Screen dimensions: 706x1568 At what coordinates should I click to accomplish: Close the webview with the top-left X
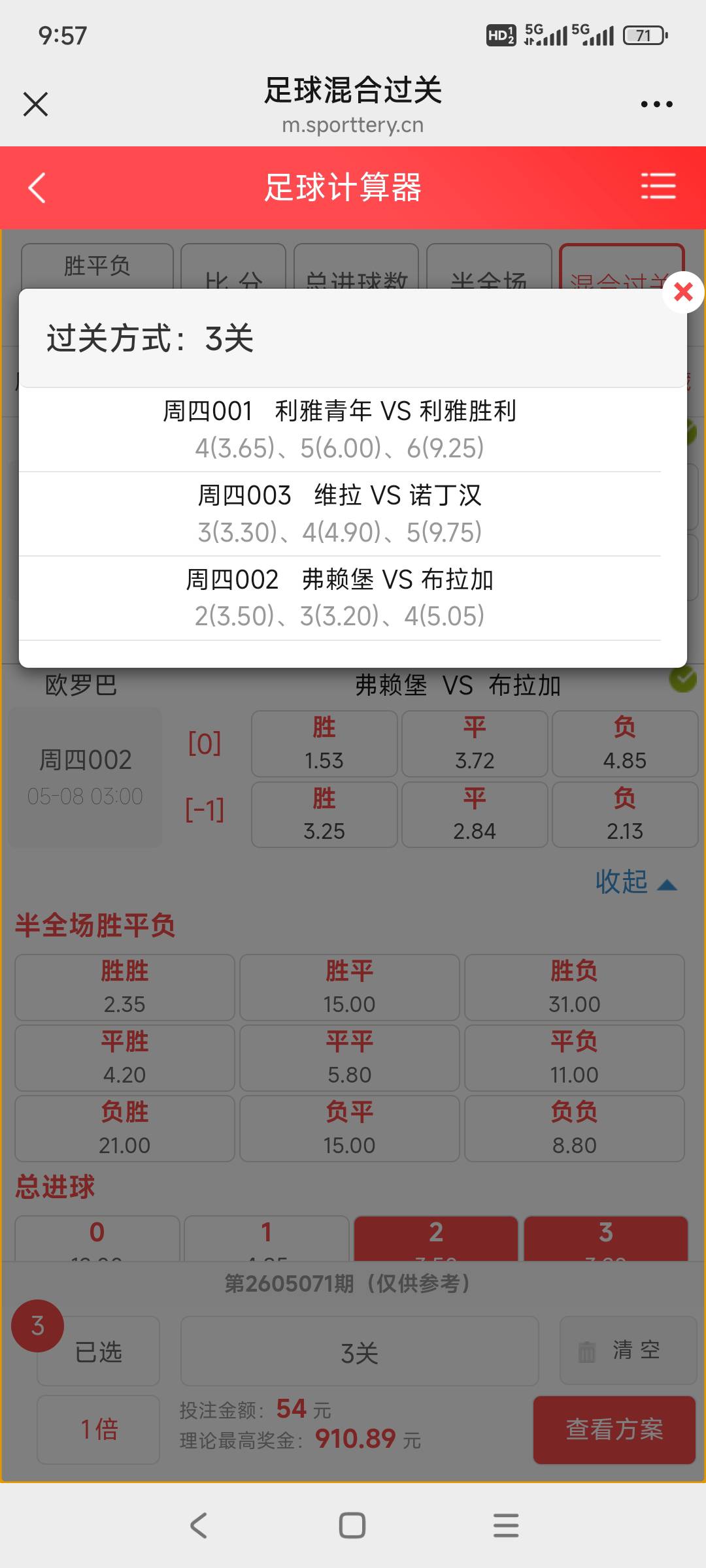pos(35,104)
